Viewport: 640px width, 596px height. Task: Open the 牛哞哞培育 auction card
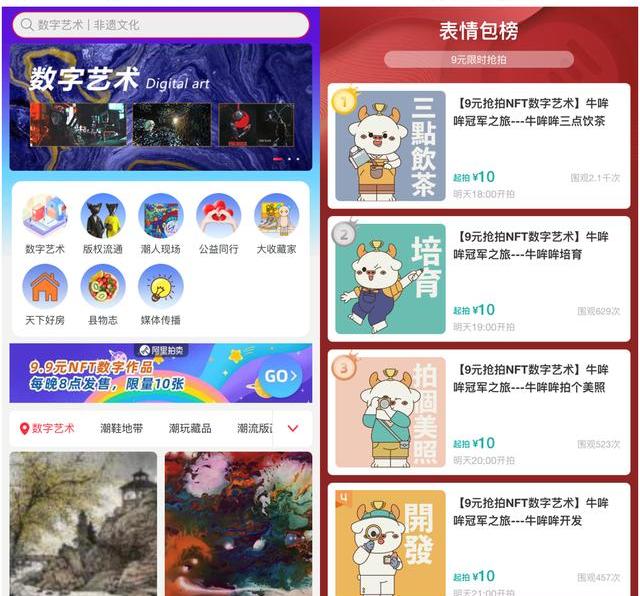click(479, 278)
